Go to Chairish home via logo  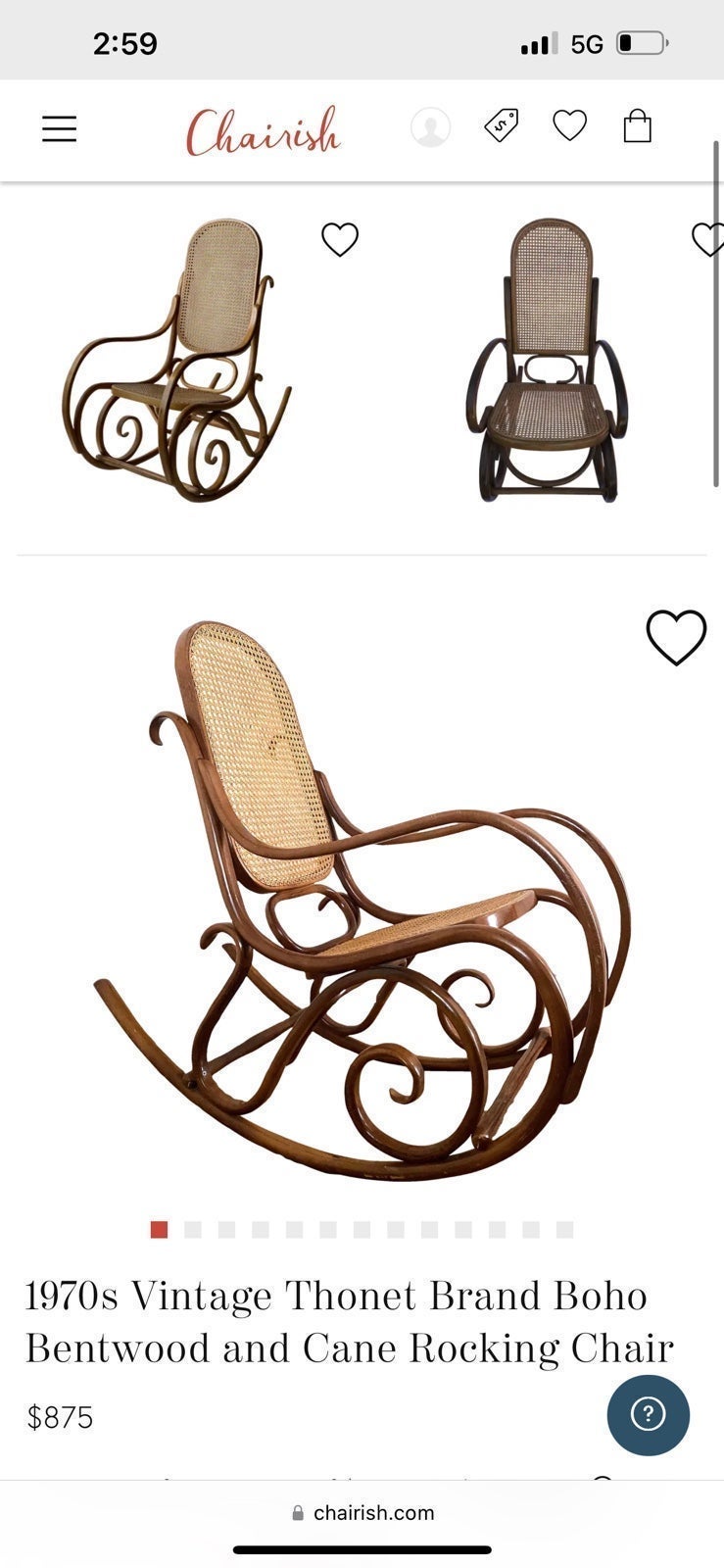coord(263,131)
